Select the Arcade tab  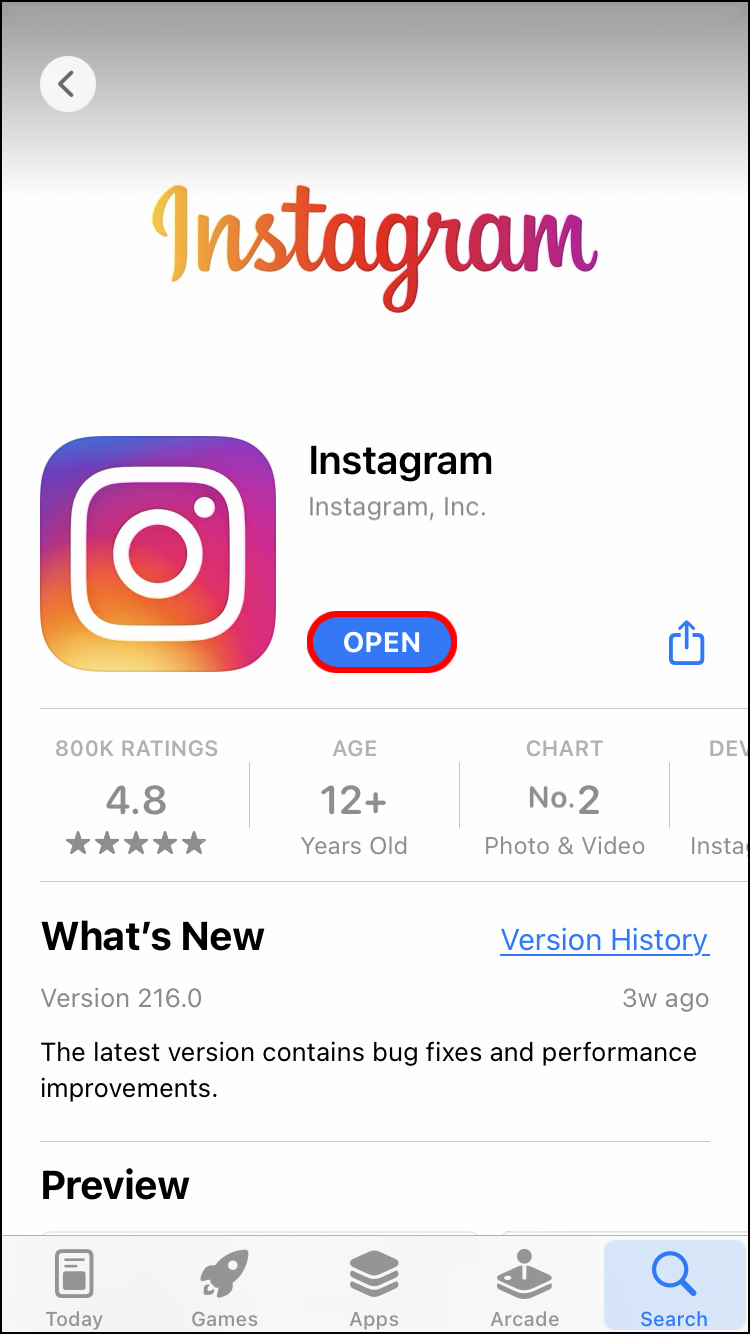click(524, 1288)
